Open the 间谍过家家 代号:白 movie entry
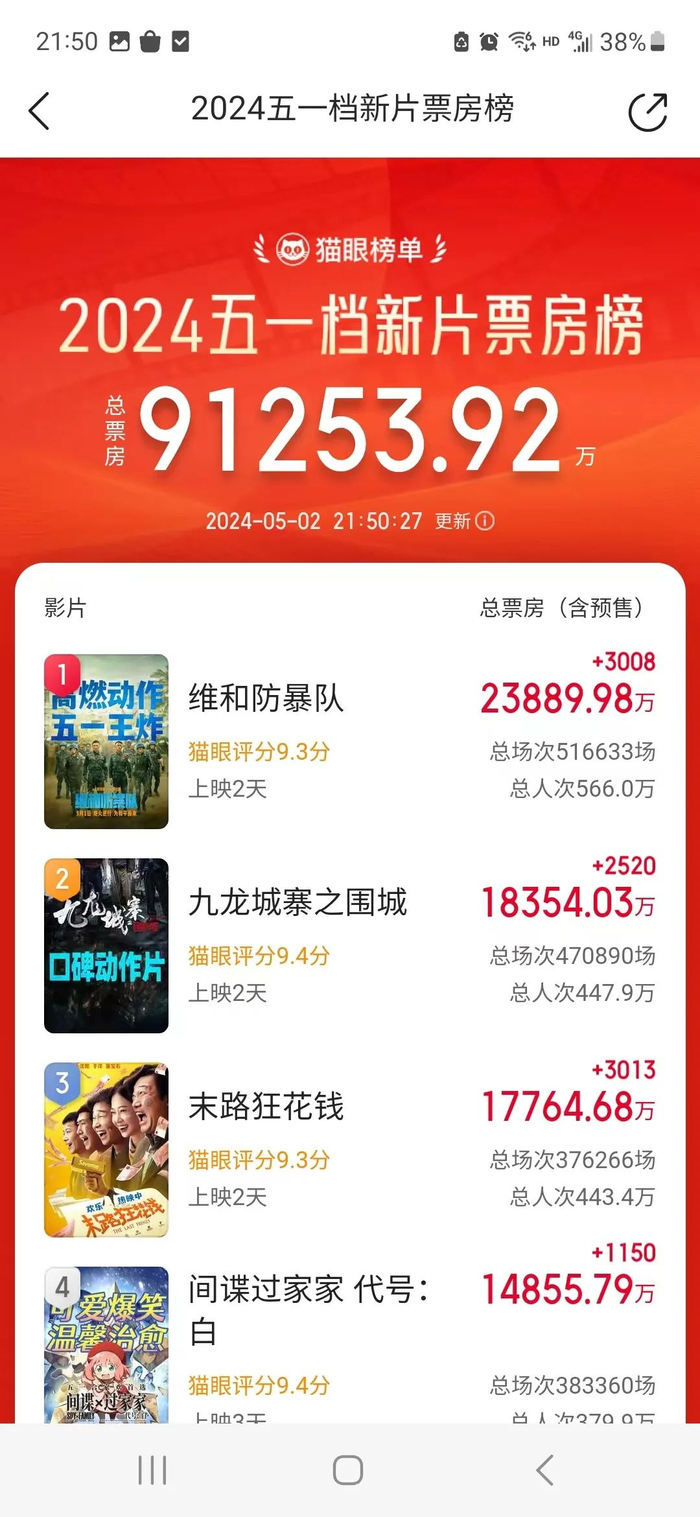 click(x=350, y=1340)
